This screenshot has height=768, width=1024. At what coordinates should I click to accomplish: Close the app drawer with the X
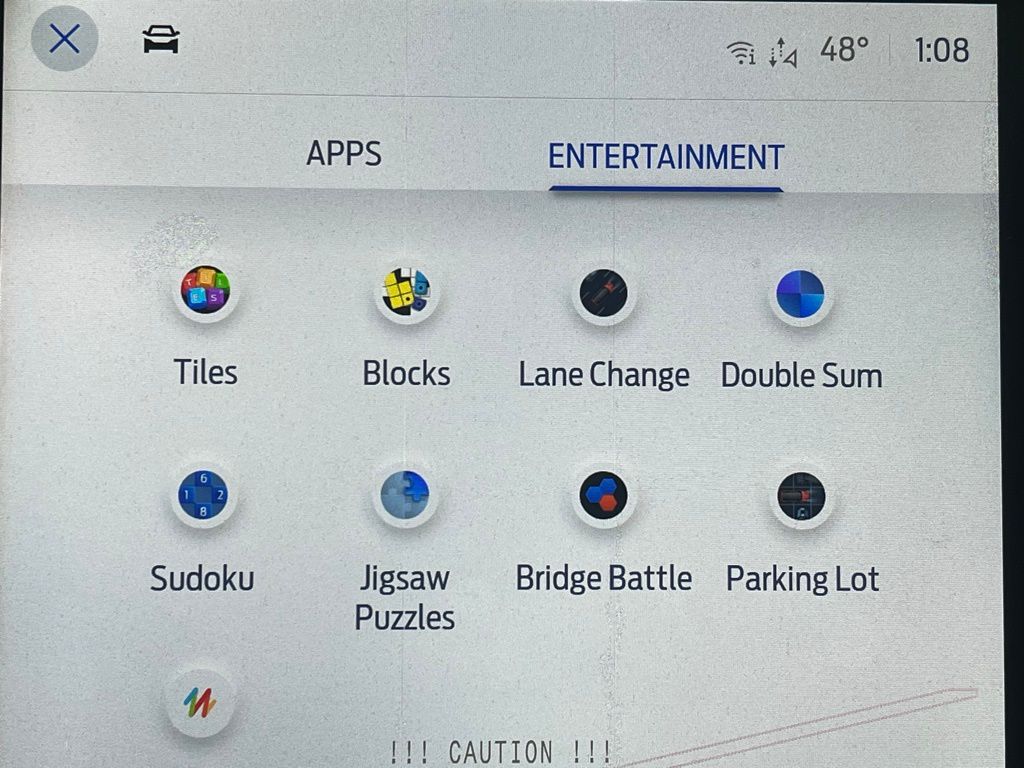click(64, 40)
